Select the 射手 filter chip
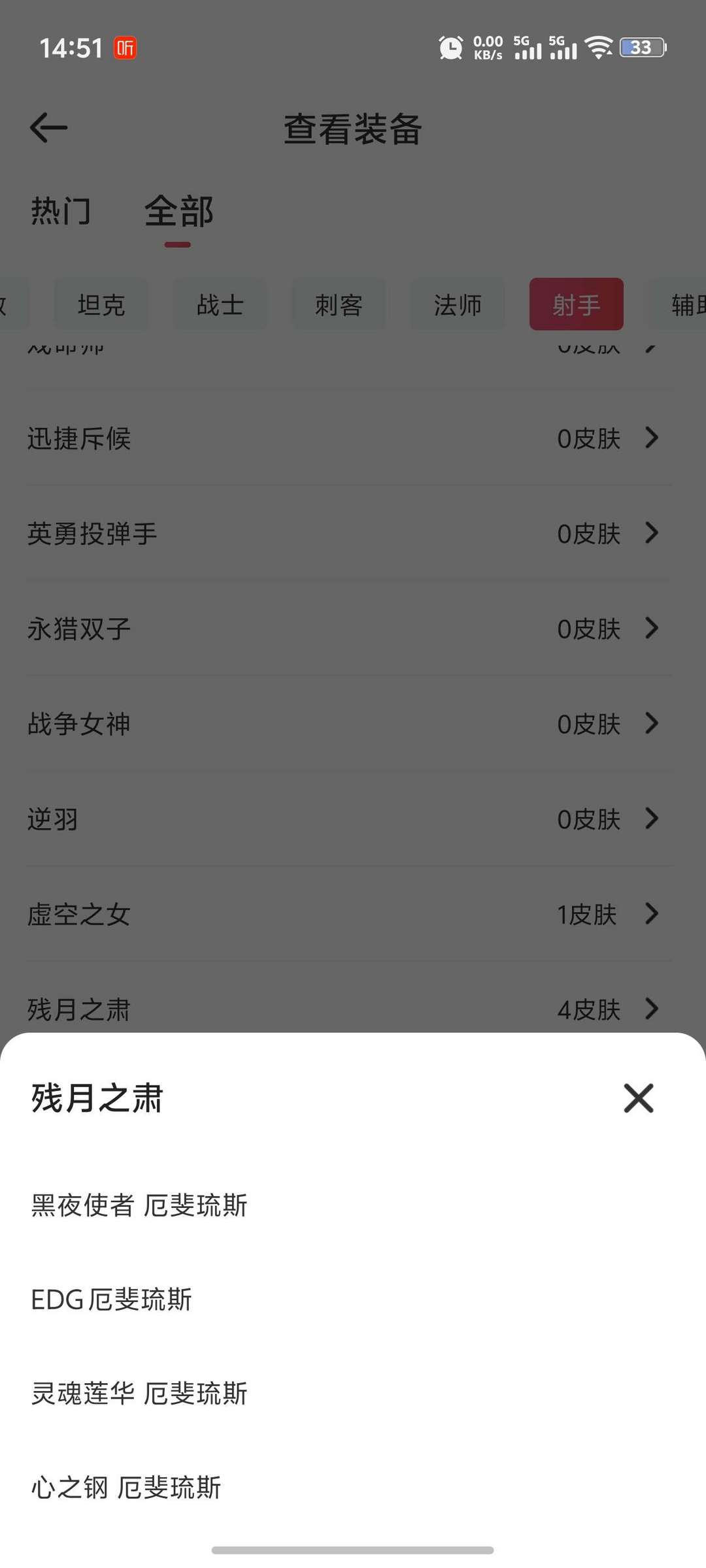The width and height of the screenshot is (706, 1568). (x=576, y=304)
